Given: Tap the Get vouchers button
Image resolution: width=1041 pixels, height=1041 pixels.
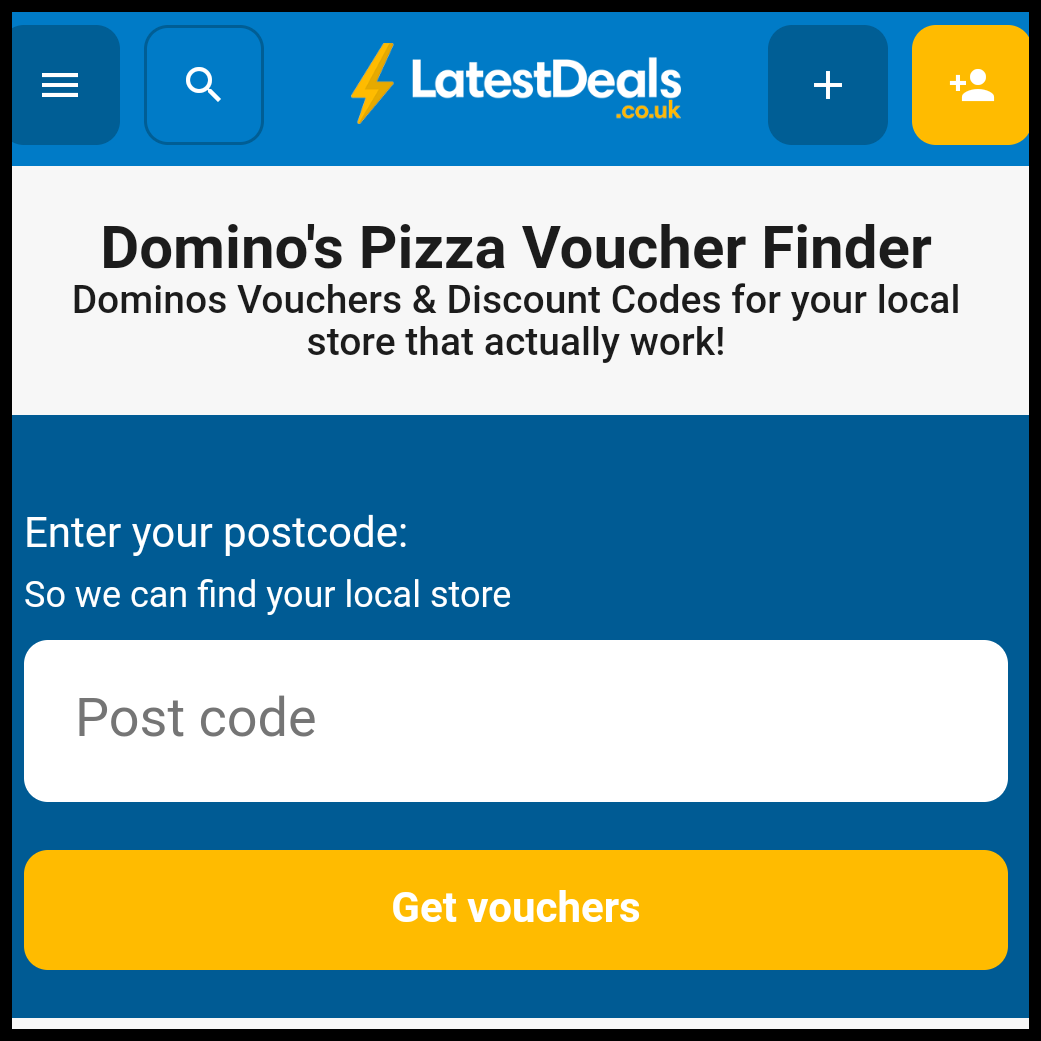Looking at the screenshot, I should click(516, 909).
